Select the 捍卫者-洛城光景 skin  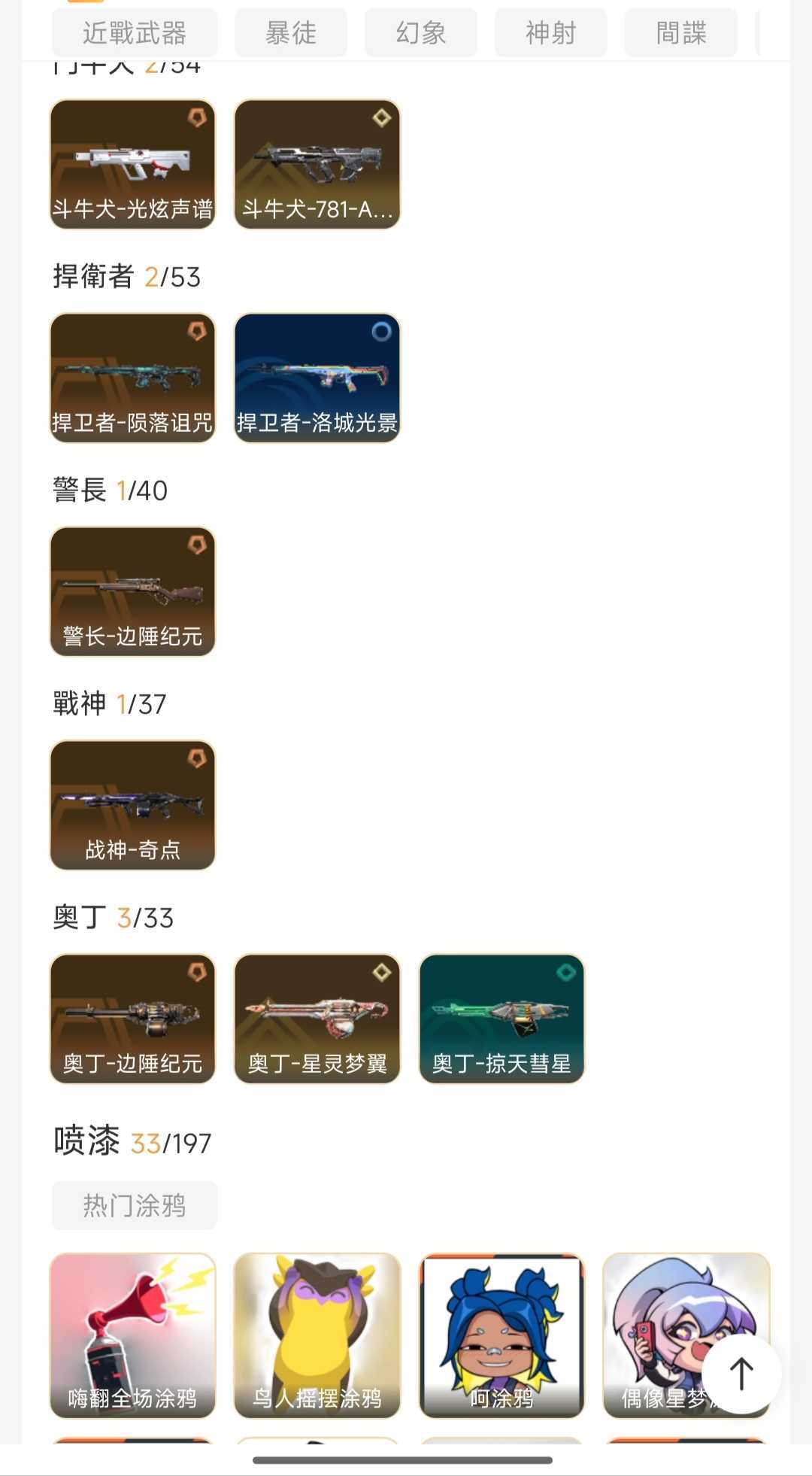[317, 378]
